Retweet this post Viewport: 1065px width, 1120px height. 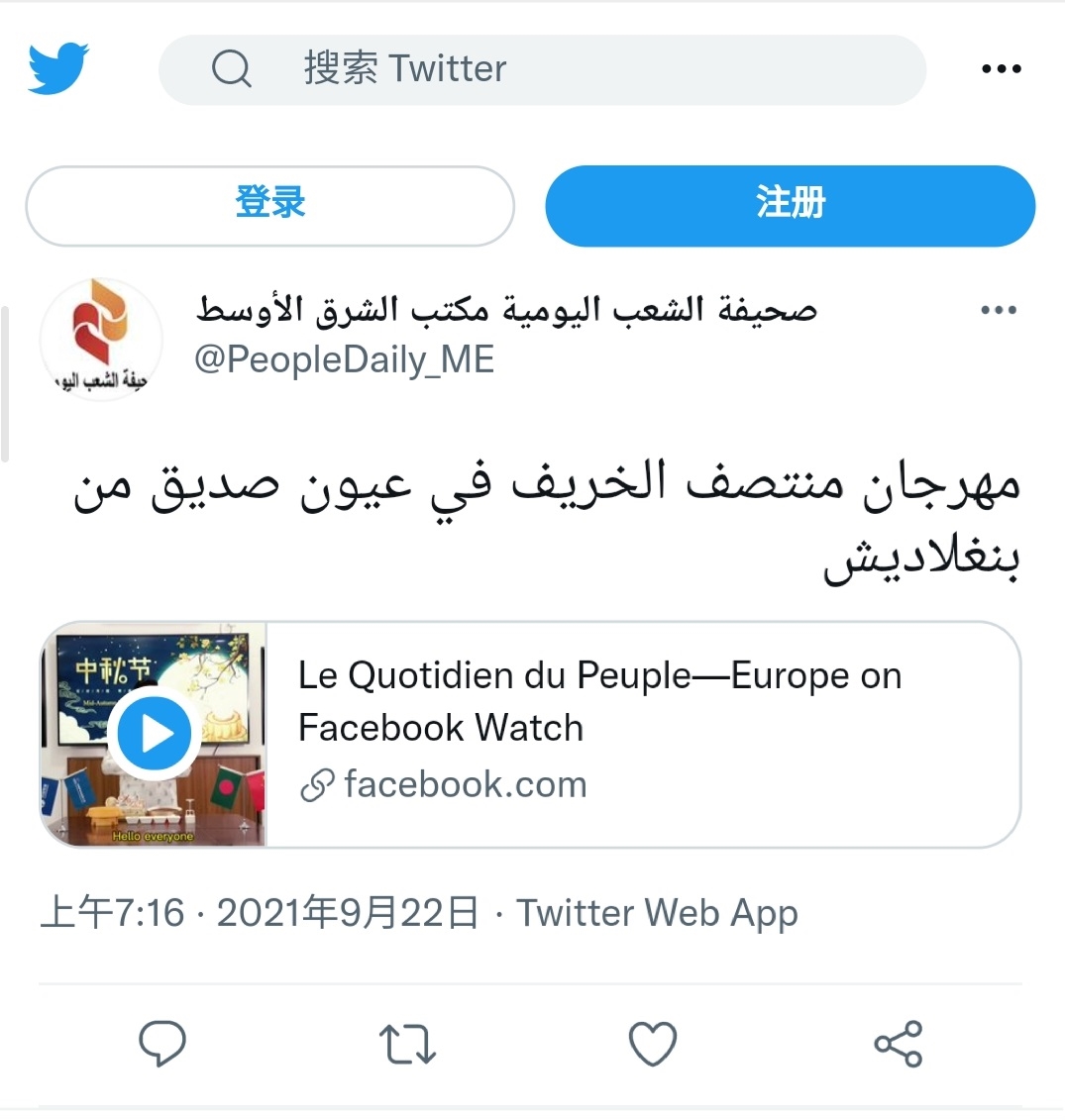click(407, 1044)
